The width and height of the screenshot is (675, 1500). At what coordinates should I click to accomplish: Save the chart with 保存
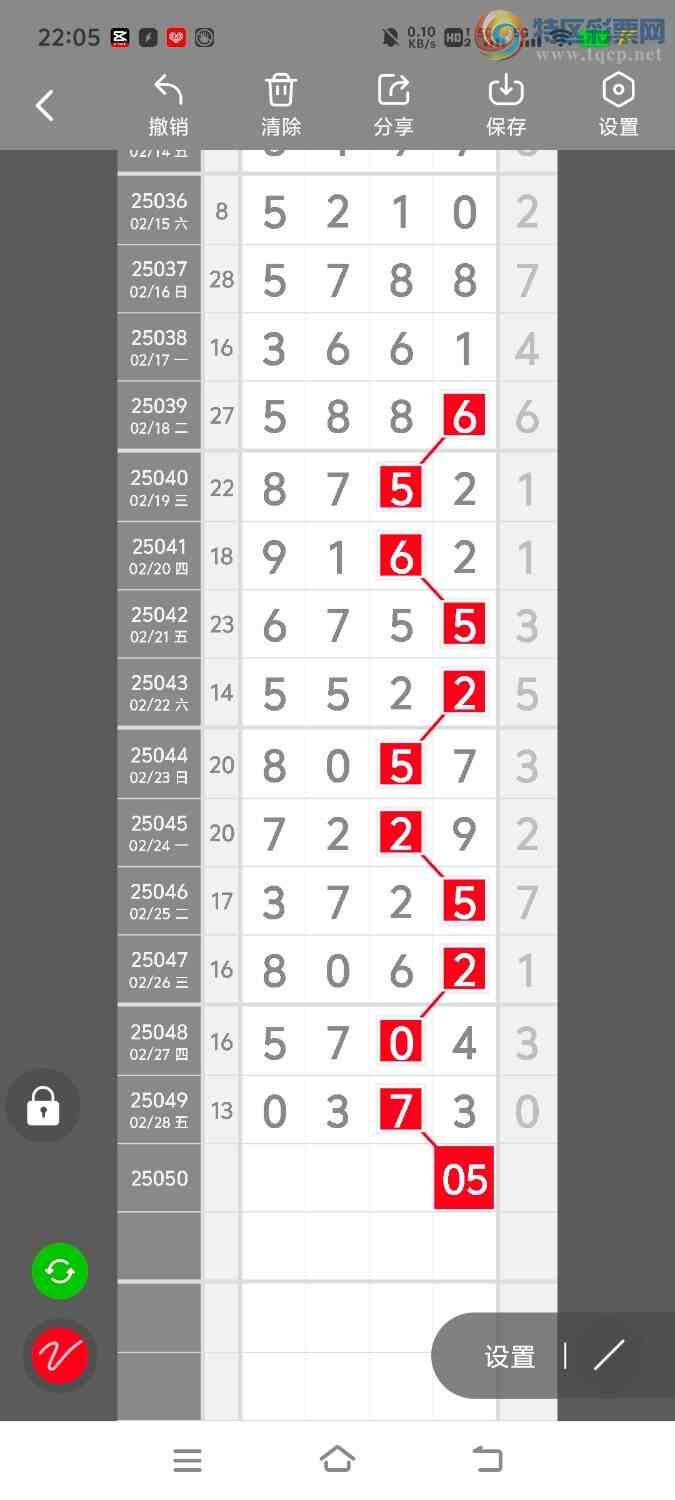pyautogui.click(x=506, y=105)
